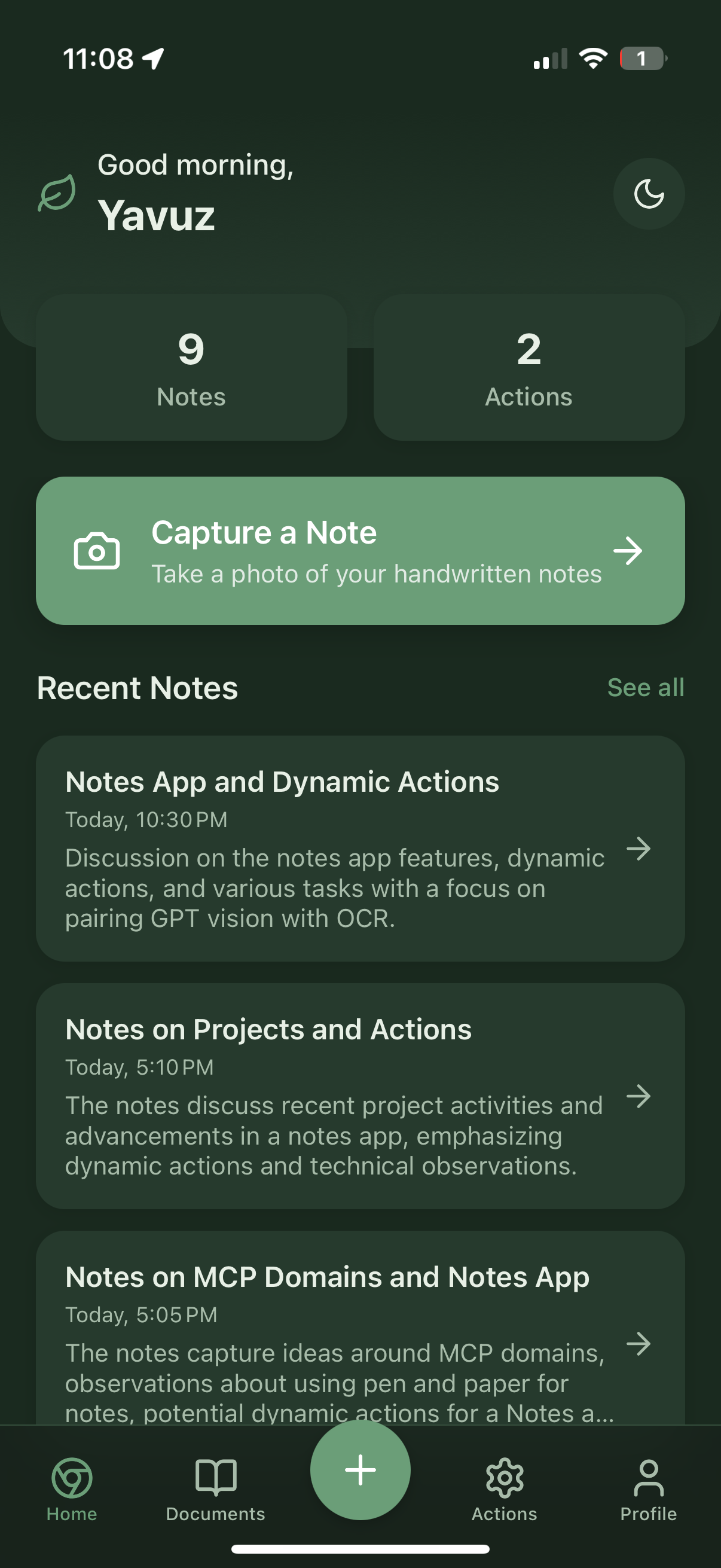The image size is (721, 1568).
Task: See all recent notes
Action: tap(646, 687)
